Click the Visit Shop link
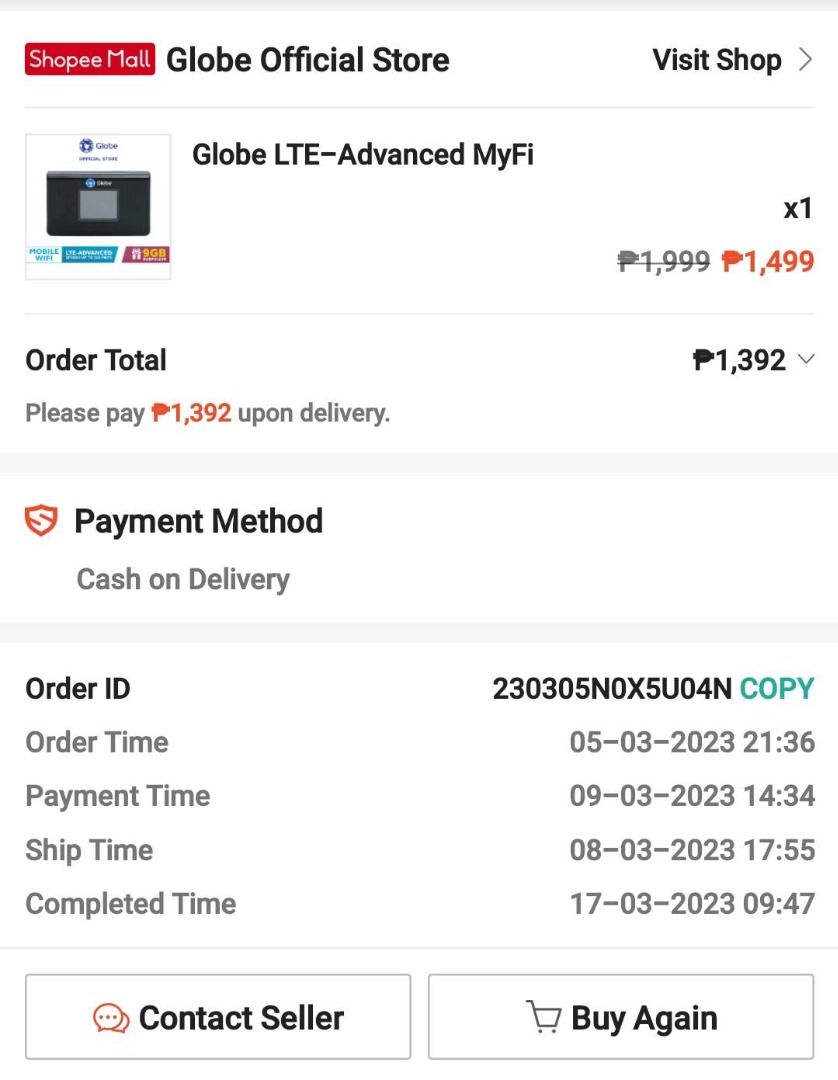The width and height of the screenshot is (838, 1080). [x=716, y=59]
